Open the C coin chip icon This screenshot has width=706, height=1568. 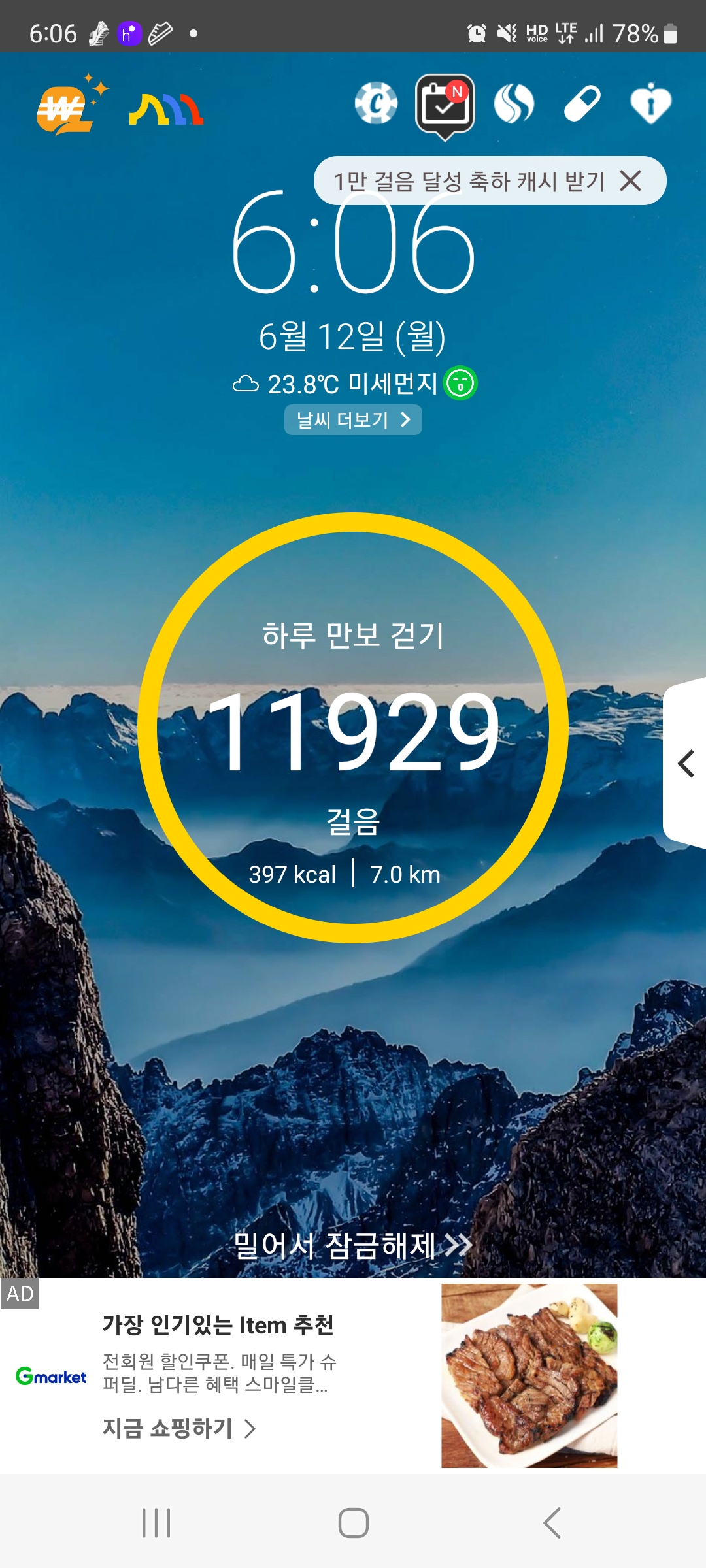376,103
